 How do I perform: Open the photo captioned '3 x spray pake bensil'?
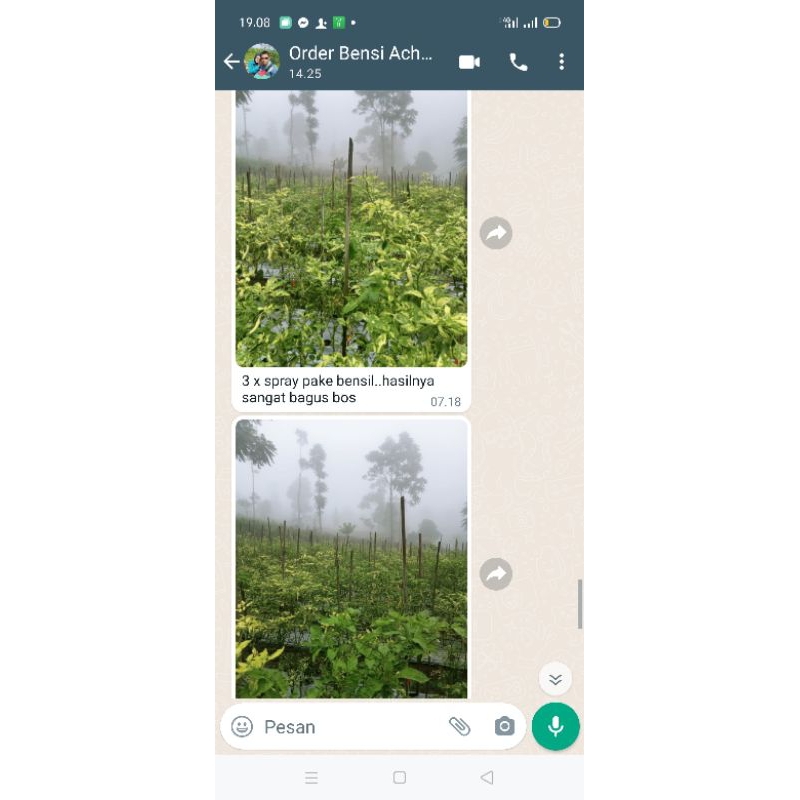coord(351,229)
